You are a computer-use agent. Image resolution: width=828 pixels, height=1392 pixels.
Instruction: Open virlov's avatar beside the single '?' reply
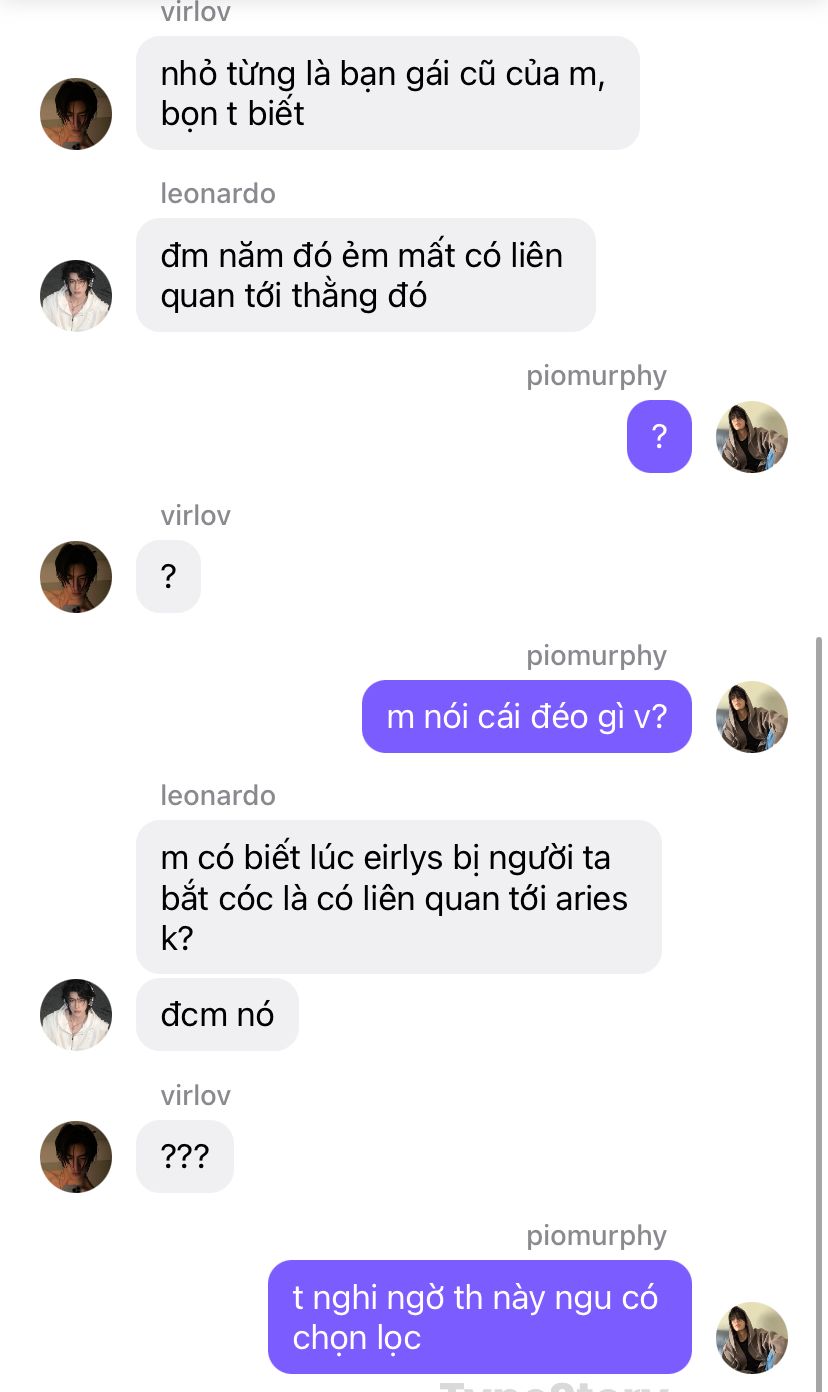76,577
